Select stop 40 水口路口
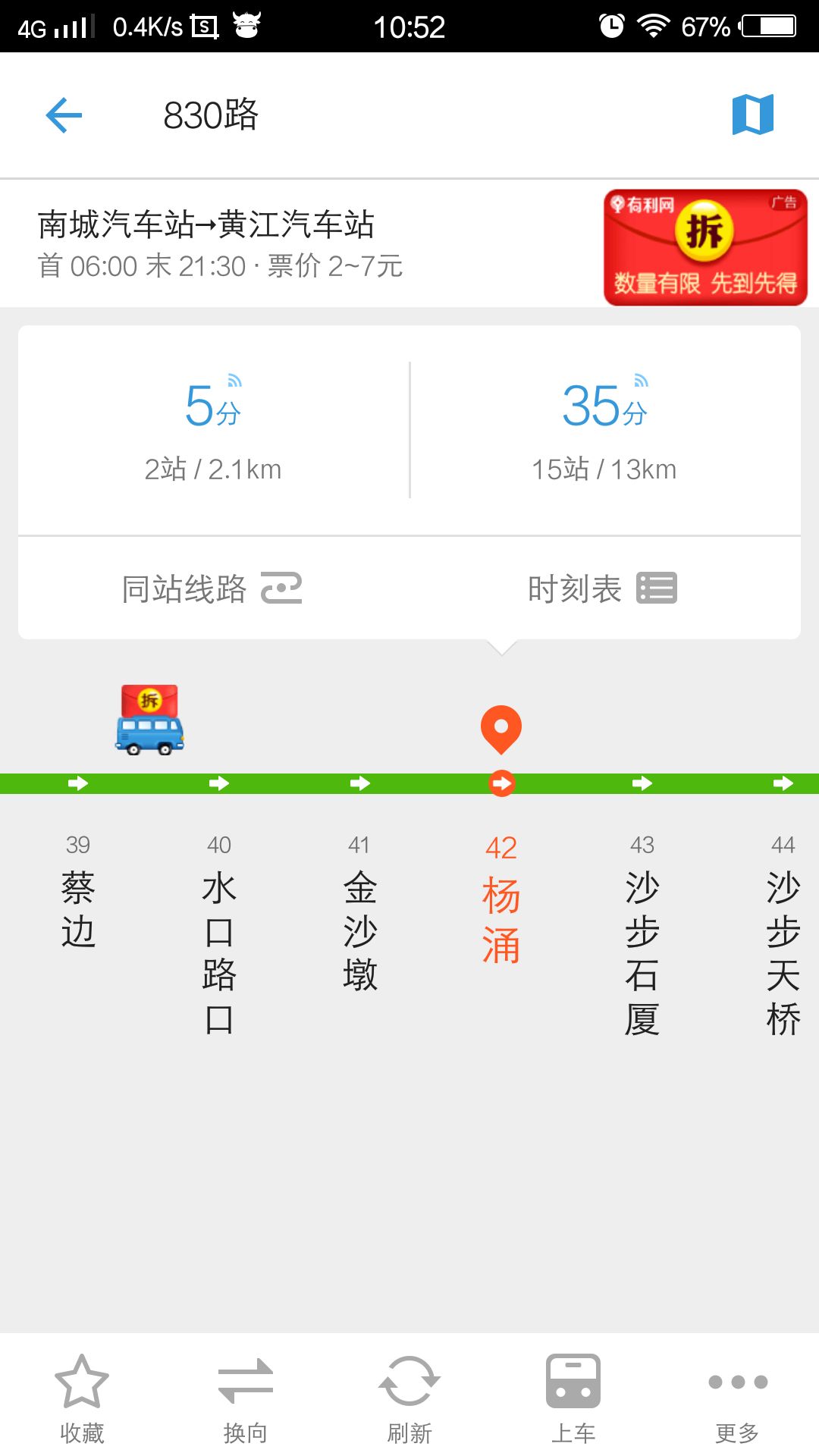819x1456 pixels. coord(219,933)
